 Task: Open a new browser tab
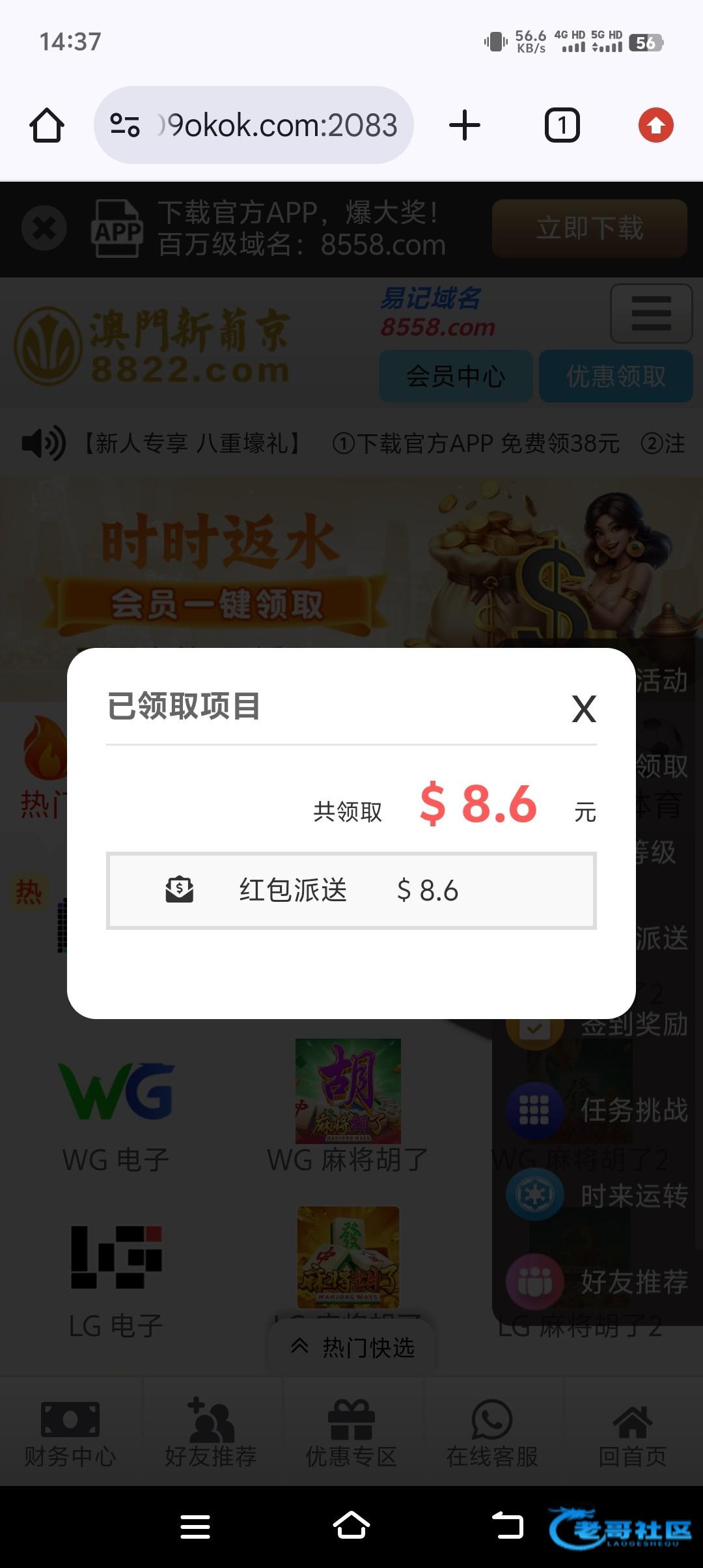465,125
